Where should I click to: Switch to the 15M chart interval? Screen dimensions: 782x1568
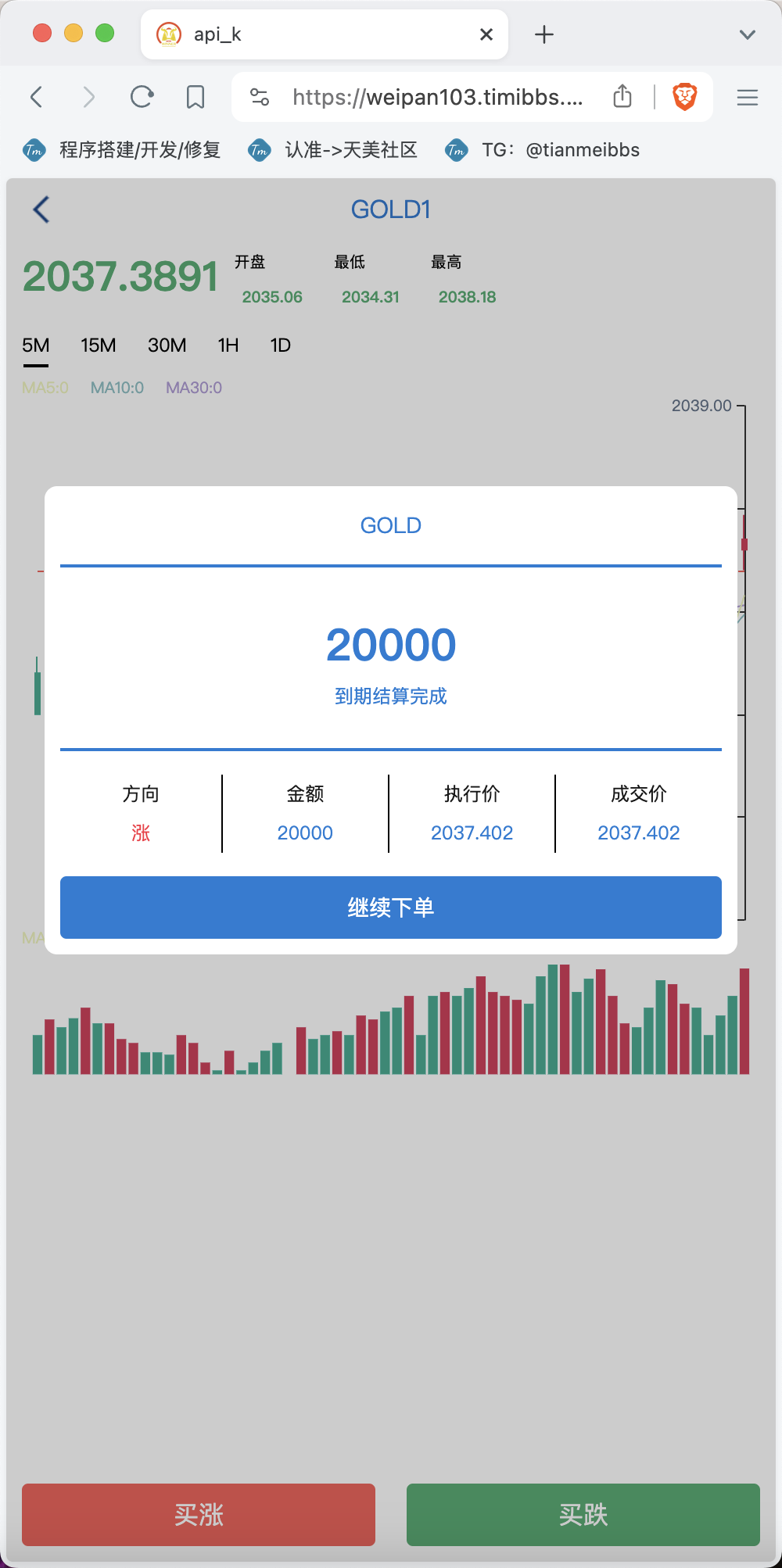pyautogui.click(x=99, y=345)
